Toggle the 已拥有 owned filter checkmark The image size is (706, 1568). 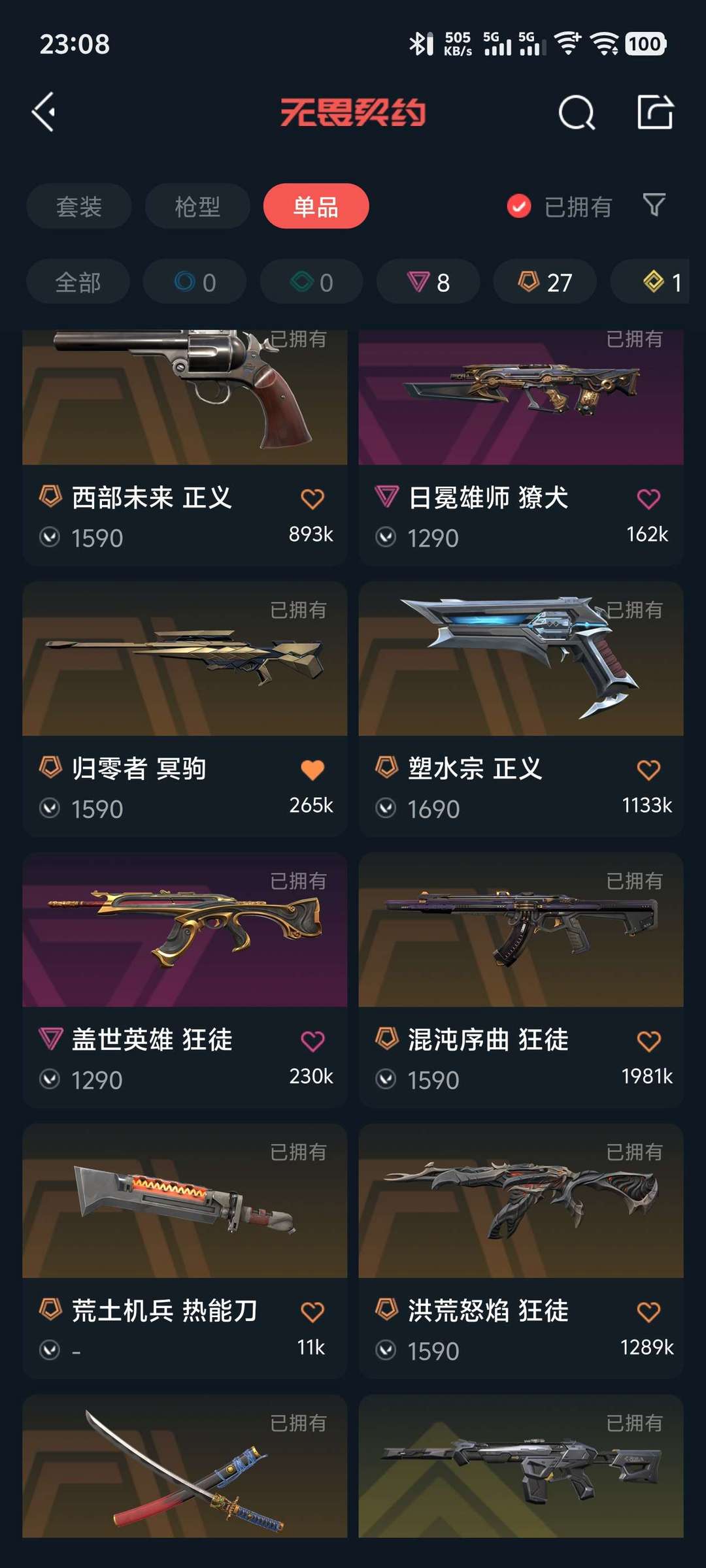[518, 206]
